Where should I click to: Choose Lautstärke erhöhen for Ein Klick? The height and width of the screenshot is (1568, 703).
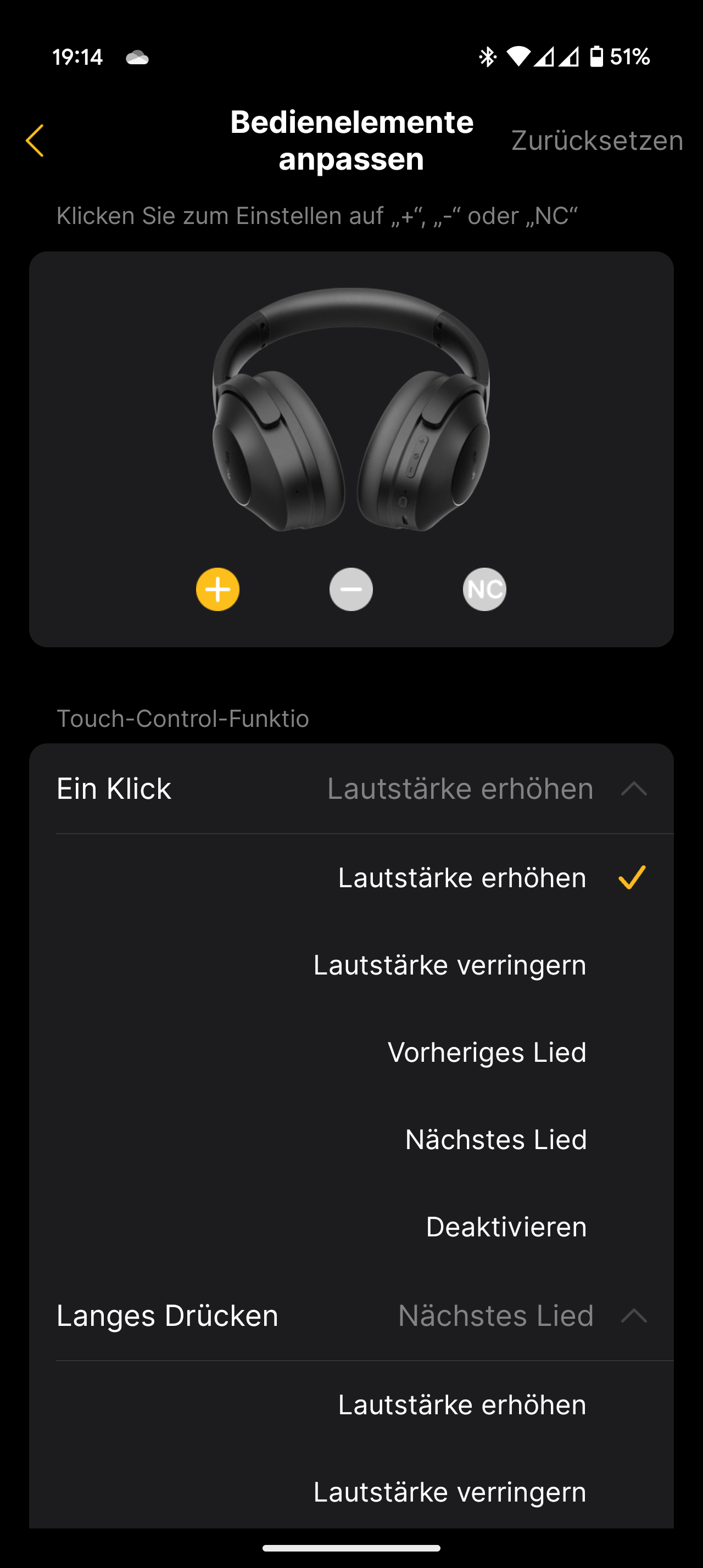pyautogui.click(x=462, y=878)
